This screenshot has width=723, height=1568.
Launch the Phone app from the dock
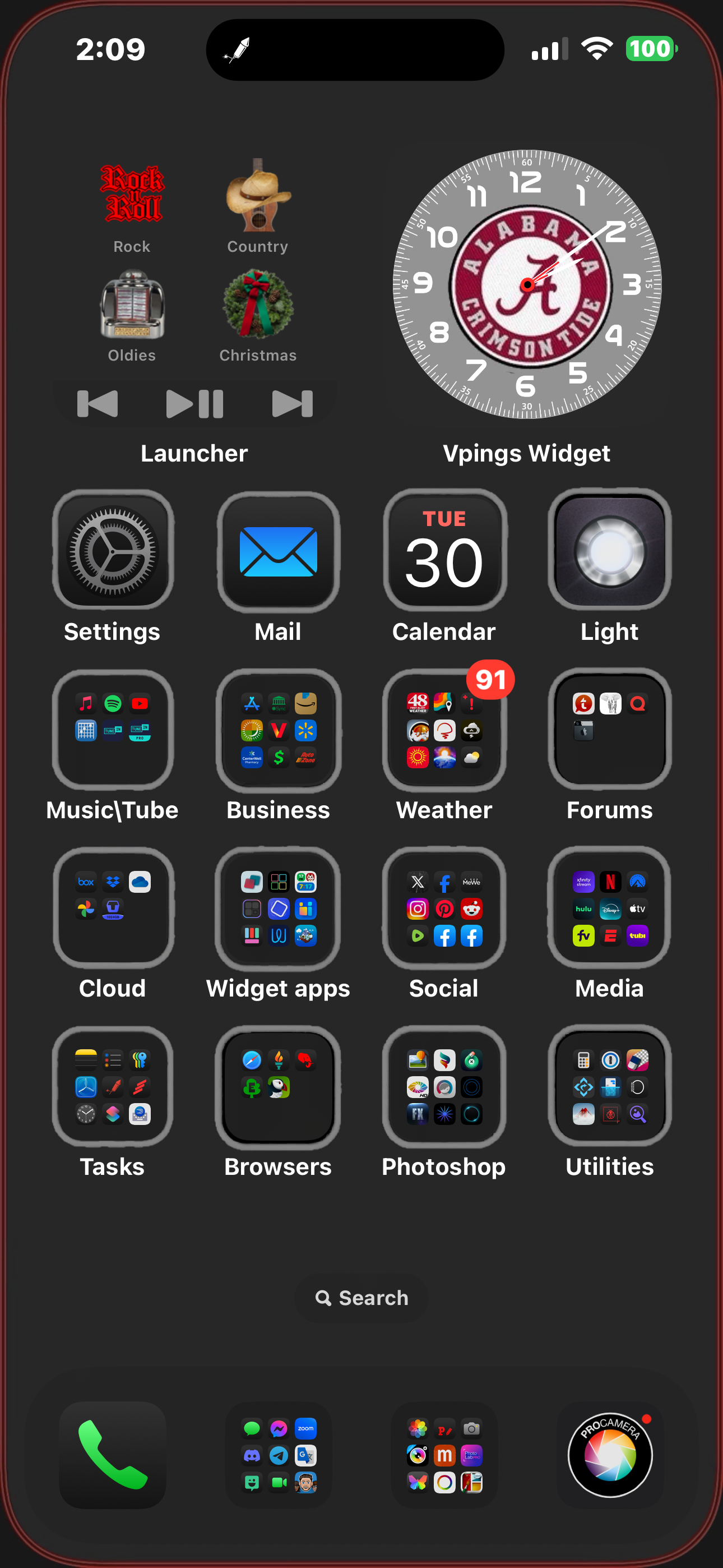(113, 1455)
